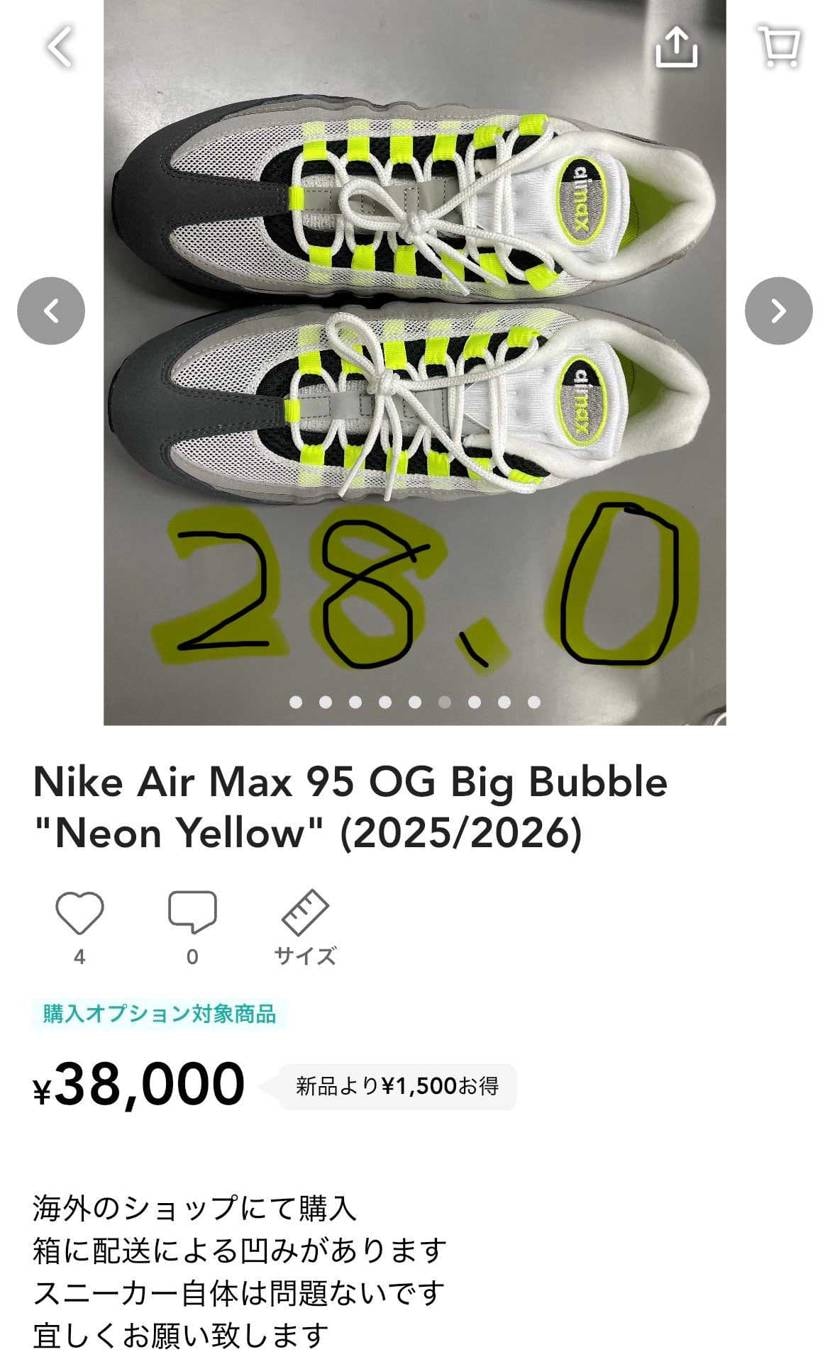This screenshot has width=830, height=1364.
Task: Select the 購入オプション対象商品 badge
Action: (158, 1014)
